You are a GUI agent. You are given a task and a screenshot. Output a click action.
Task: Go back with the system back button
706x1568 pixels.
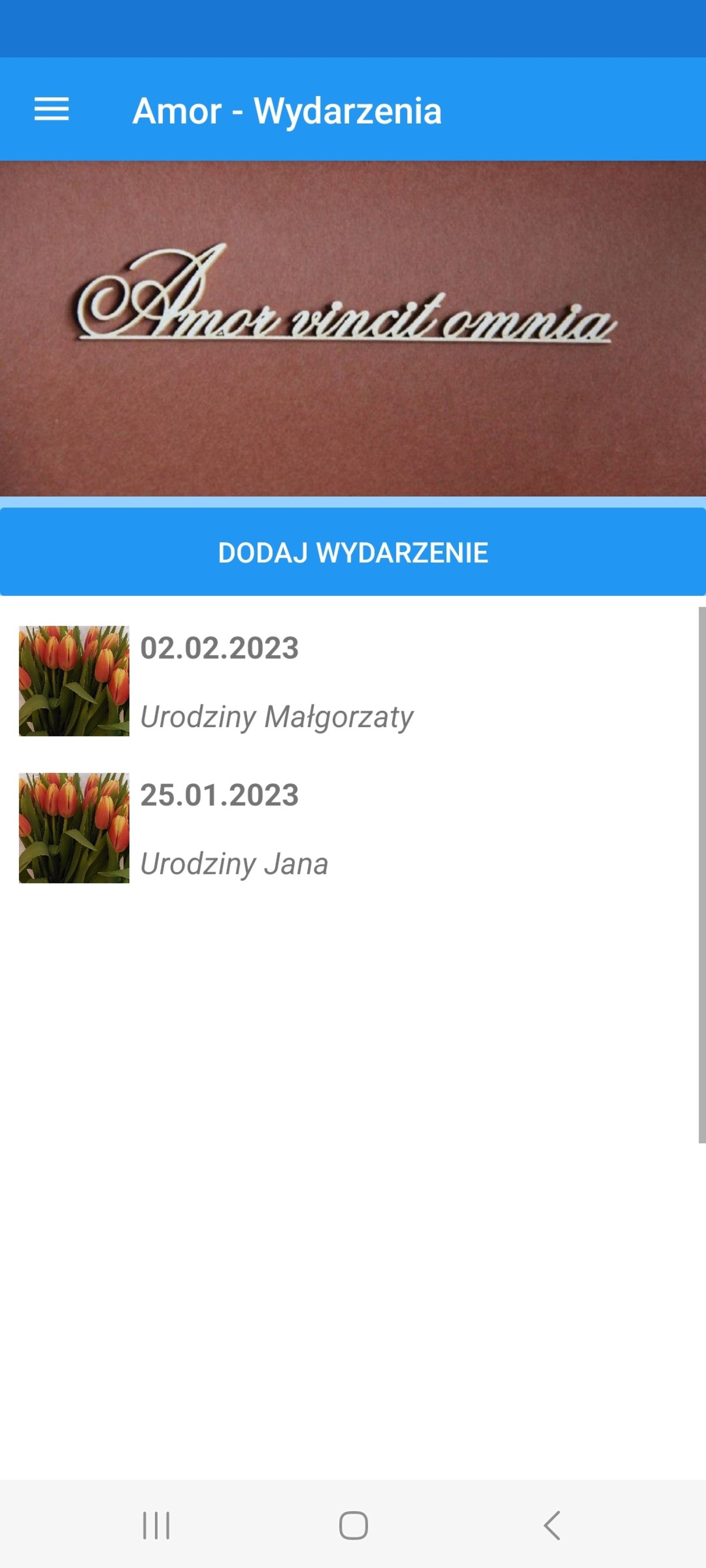pos(552,1525)
